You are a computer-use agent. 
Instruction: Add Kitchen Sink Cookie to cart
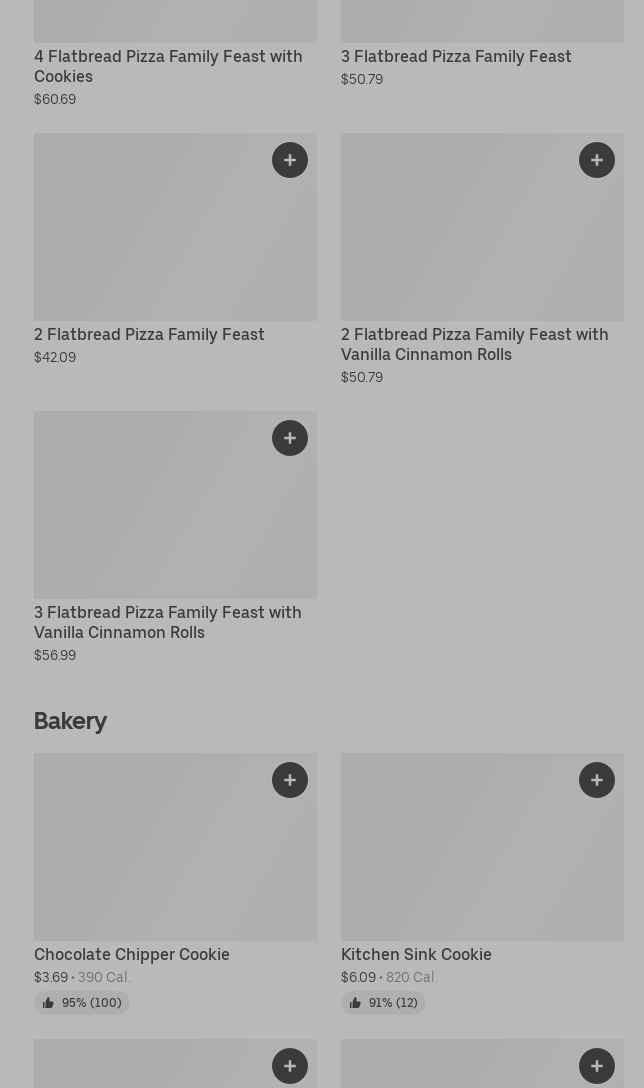[x=597, y=780]
